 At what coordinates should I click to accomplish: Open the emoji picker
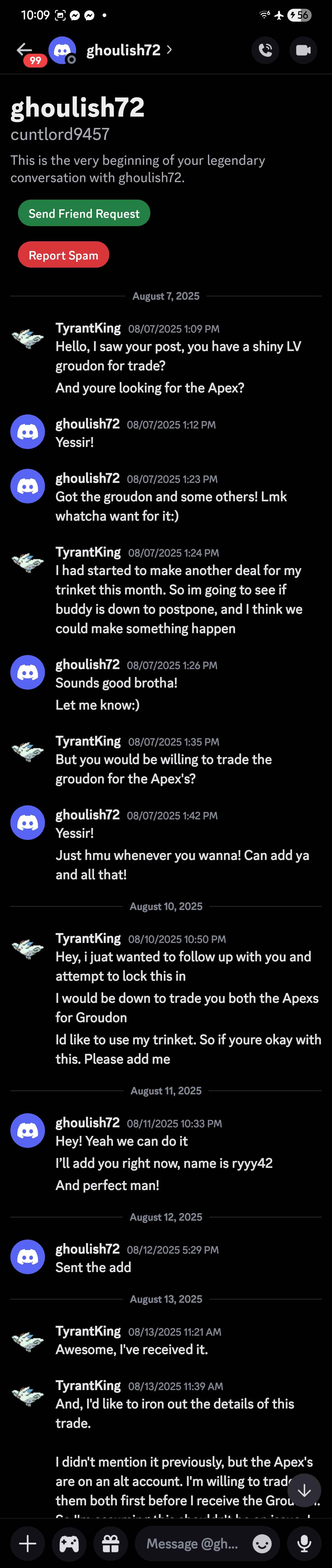262,1543
